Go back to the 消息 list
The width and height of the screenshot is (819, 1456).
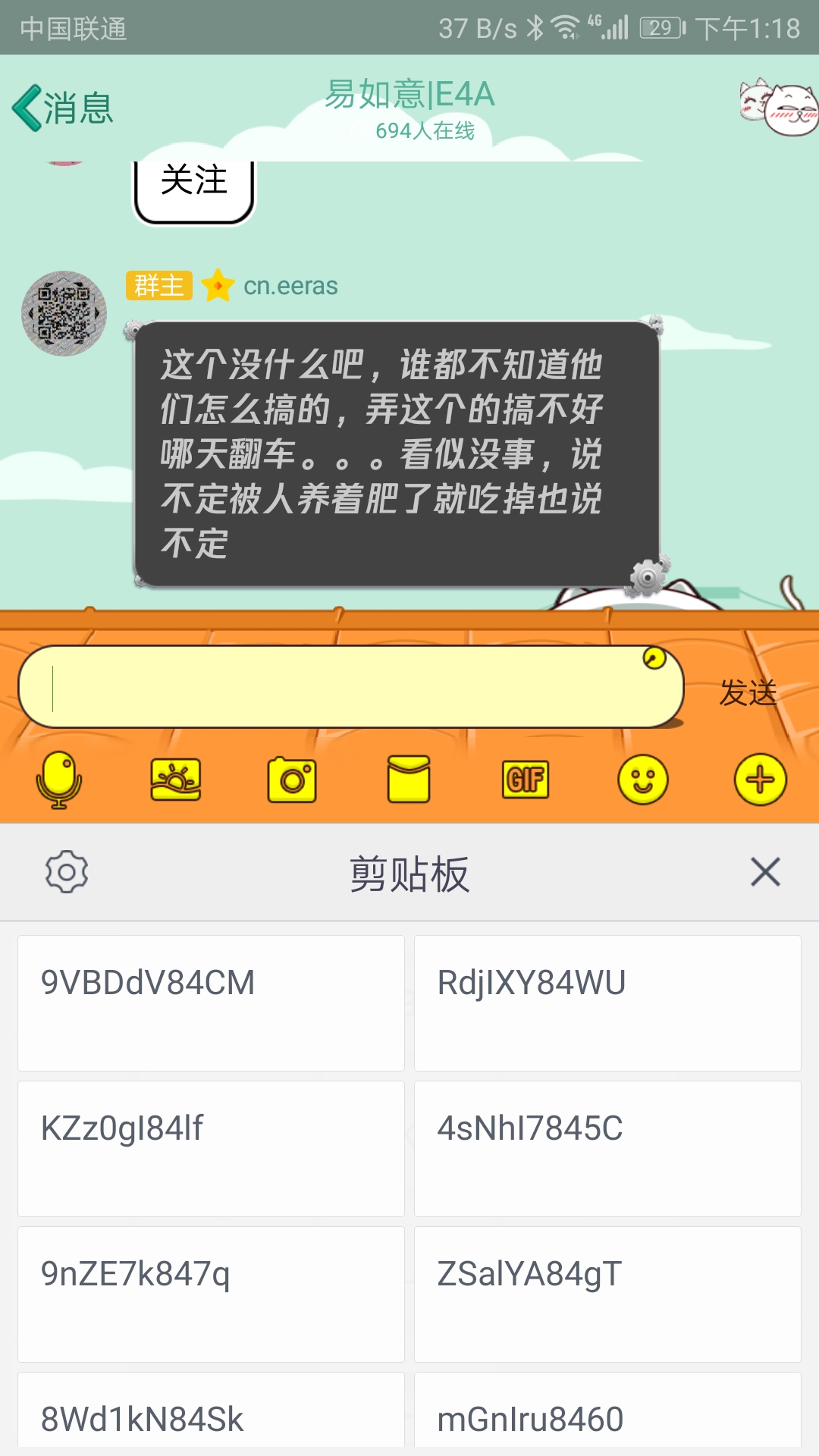click(62, 108)
